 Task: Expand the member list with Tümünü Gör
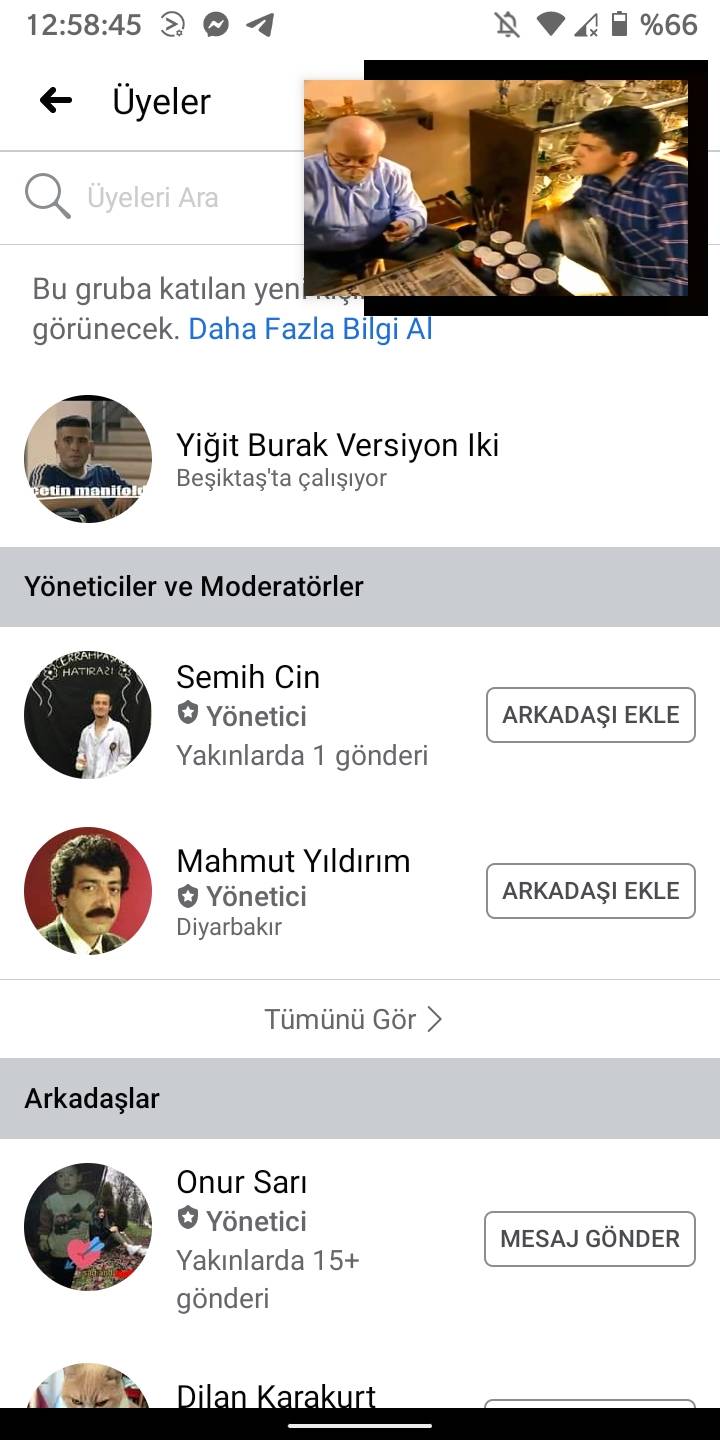[340, 1019]
